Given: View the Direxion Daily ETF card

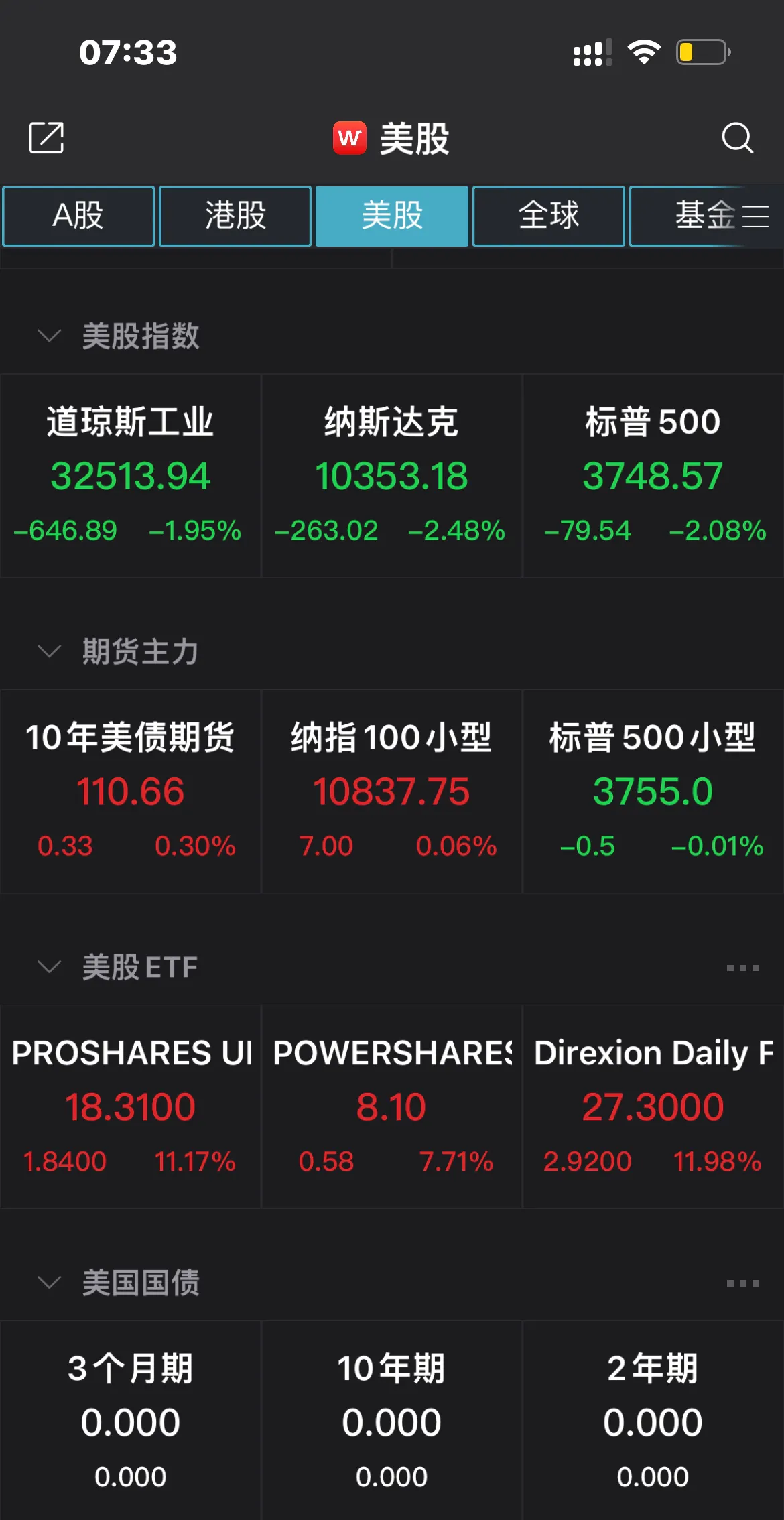Looking at the screenshot, I should click(x=653, y=1107).
